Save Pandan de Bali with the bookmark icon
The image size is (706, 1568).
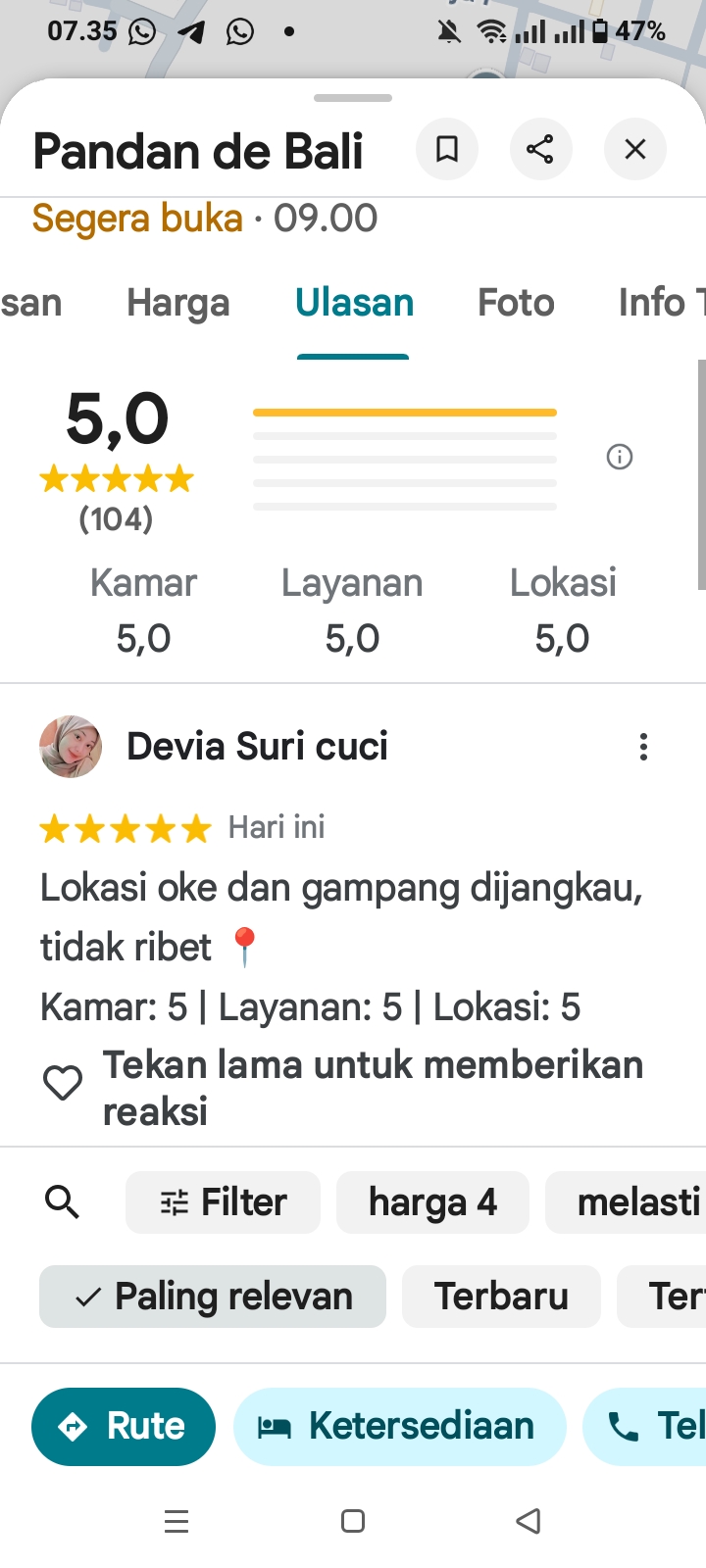pos(447,149)
